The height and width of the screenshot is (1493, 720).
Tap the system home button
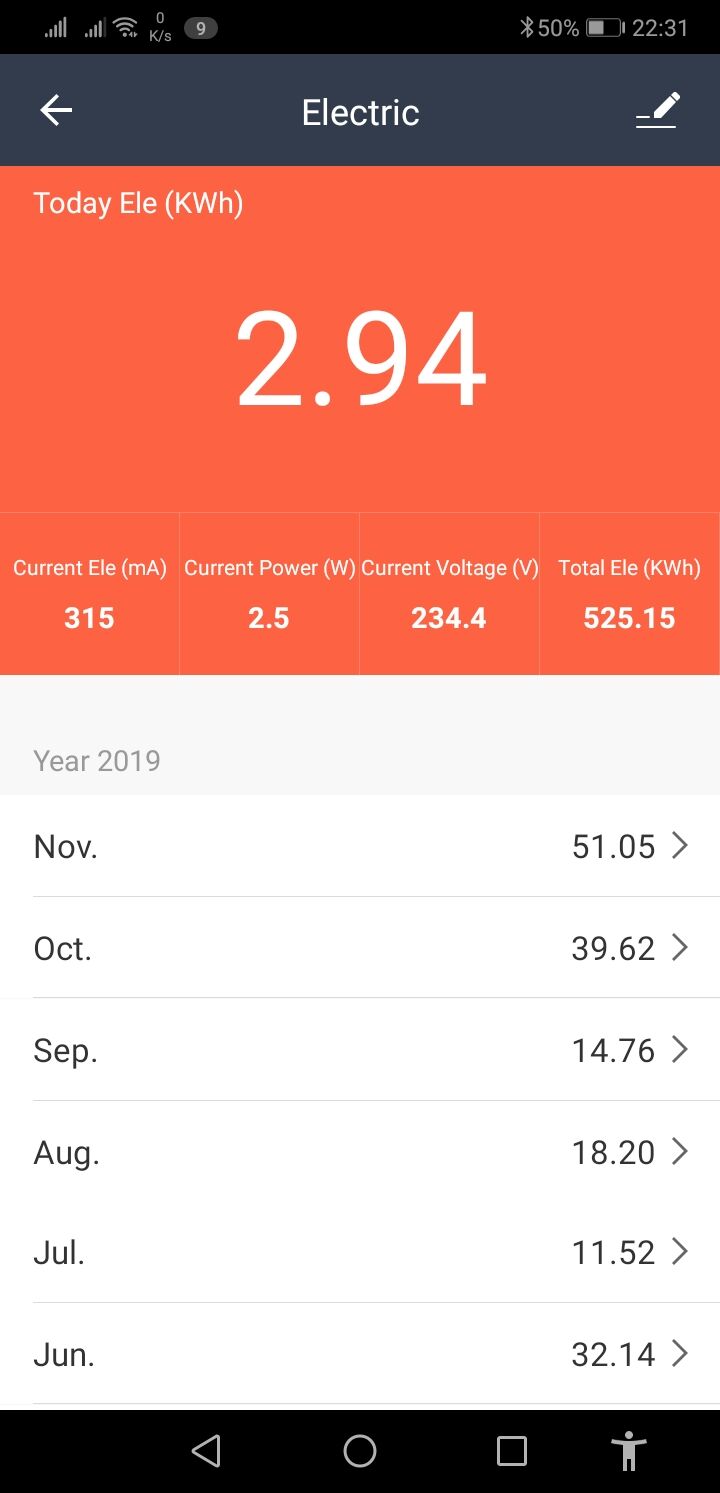click(x=360, y=1451)
